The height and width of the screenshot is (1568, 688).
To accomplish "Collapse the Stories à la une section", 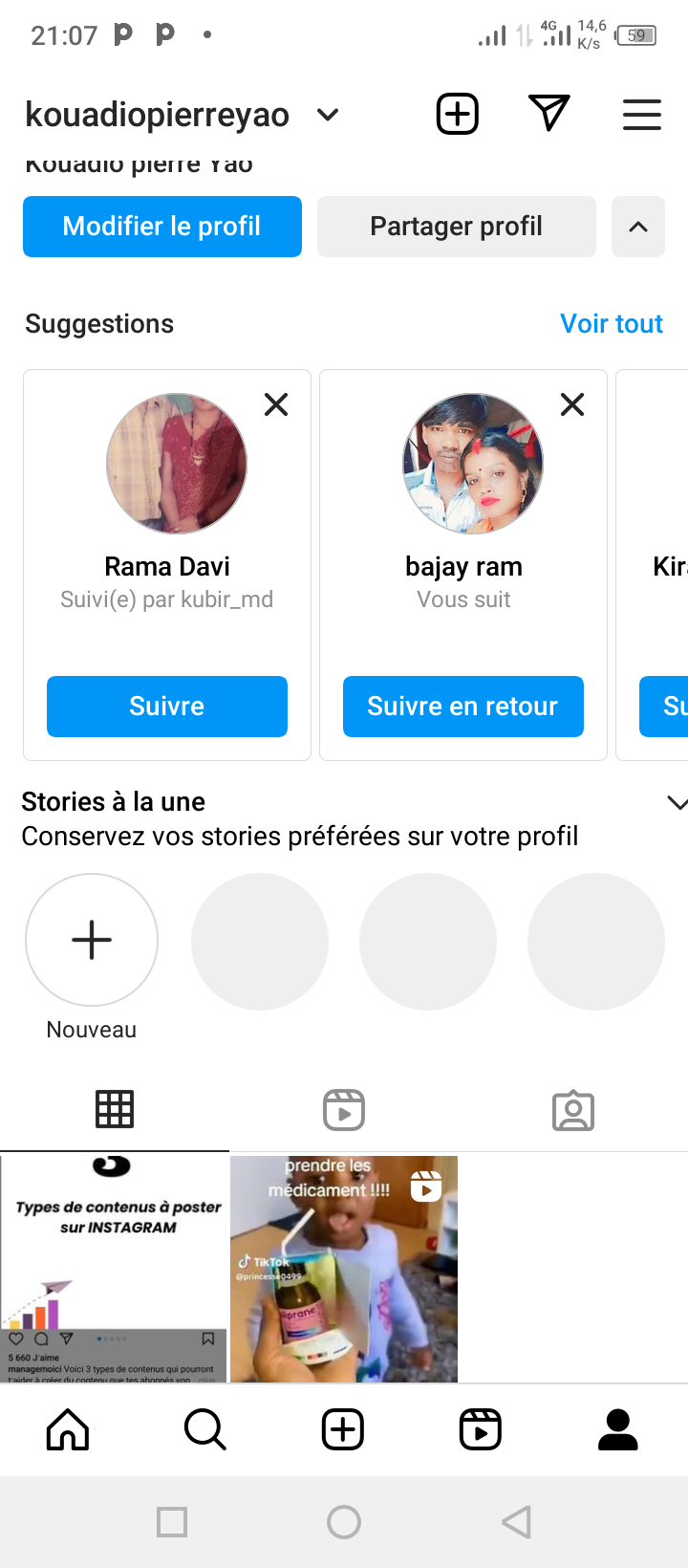I will coord(677,803).
